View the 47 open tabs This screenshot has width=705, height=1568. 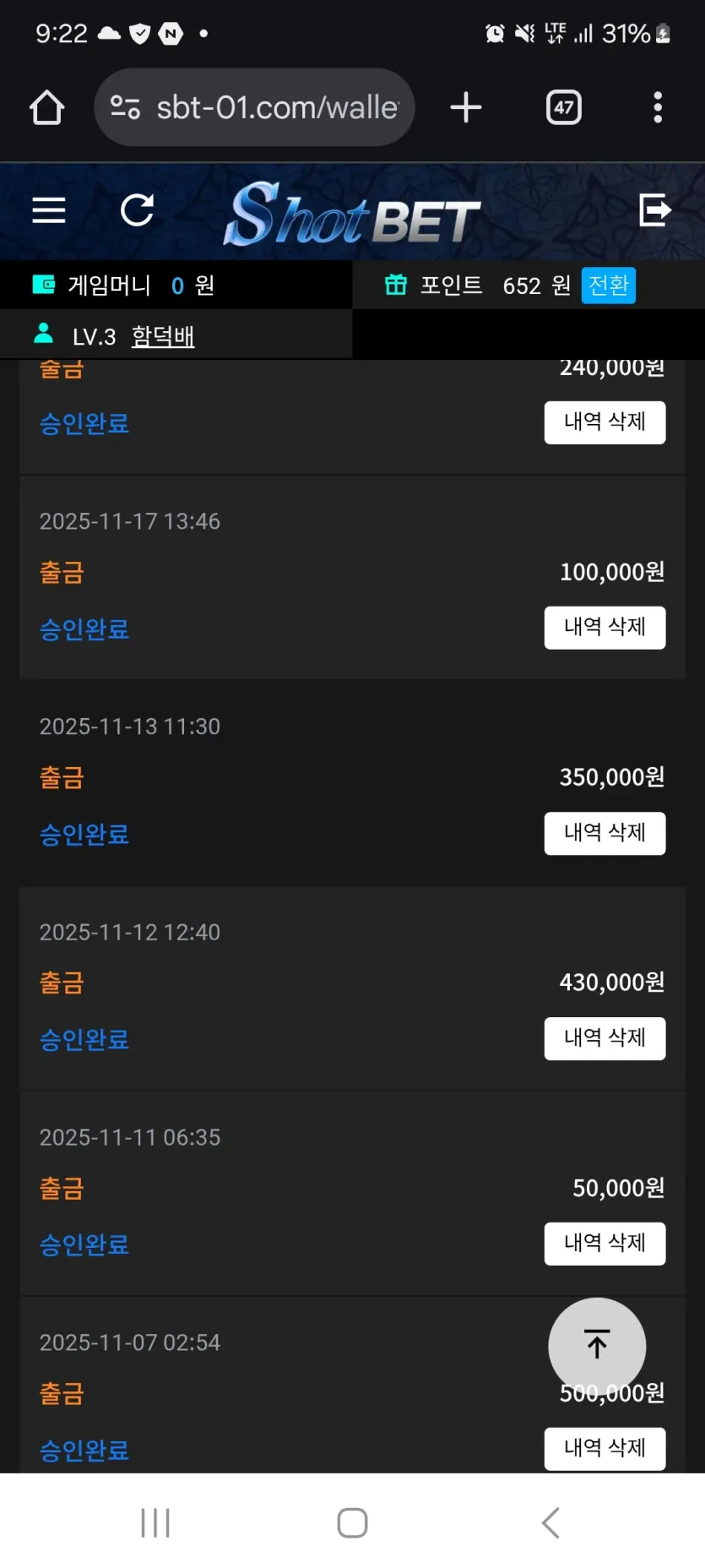564,107
